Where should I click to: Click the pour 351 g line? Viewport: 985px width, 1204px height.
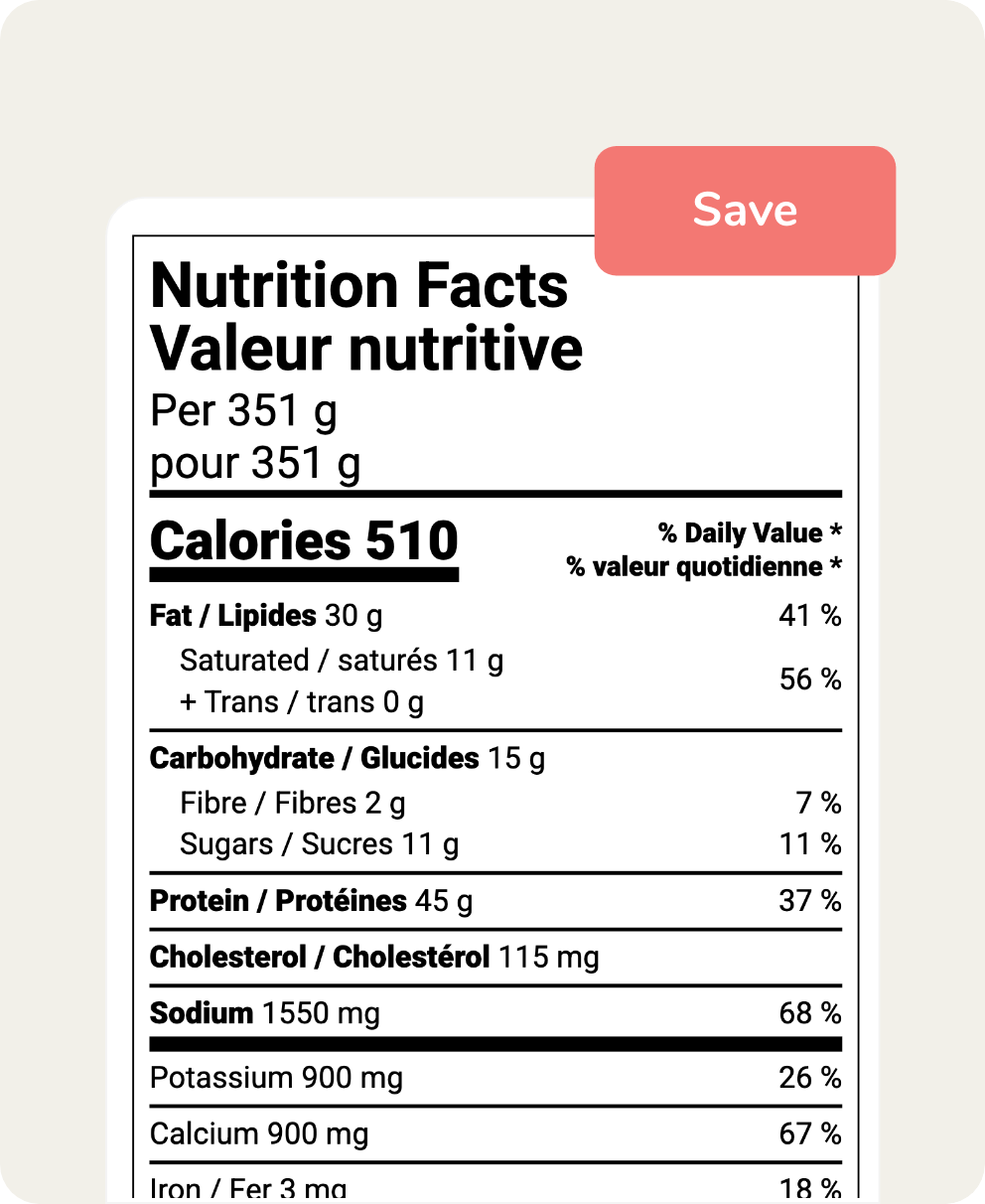tap(253, 462)
